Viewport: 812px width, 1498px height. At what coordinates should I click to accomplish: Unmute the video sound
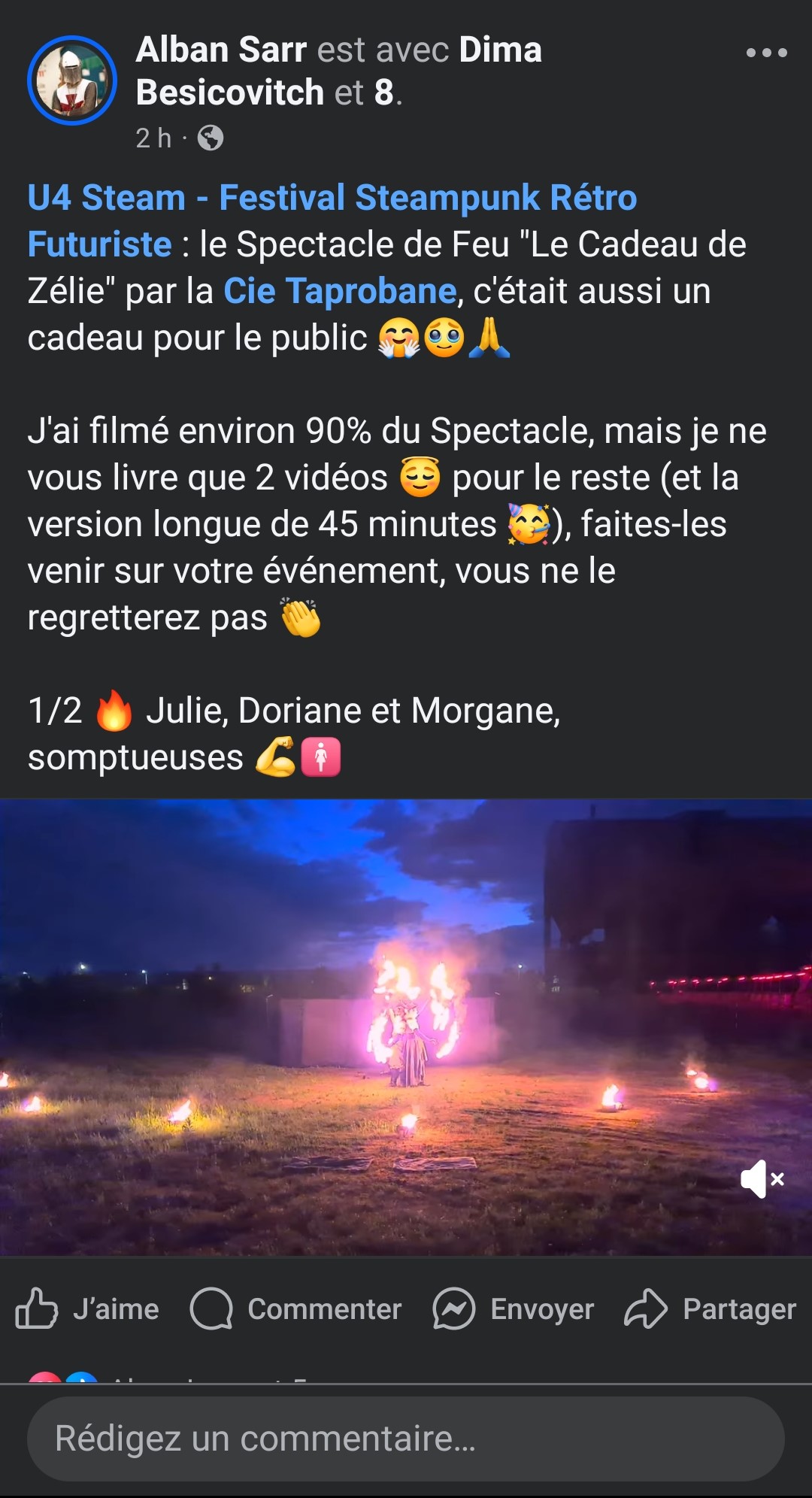tap(762, 1178)
